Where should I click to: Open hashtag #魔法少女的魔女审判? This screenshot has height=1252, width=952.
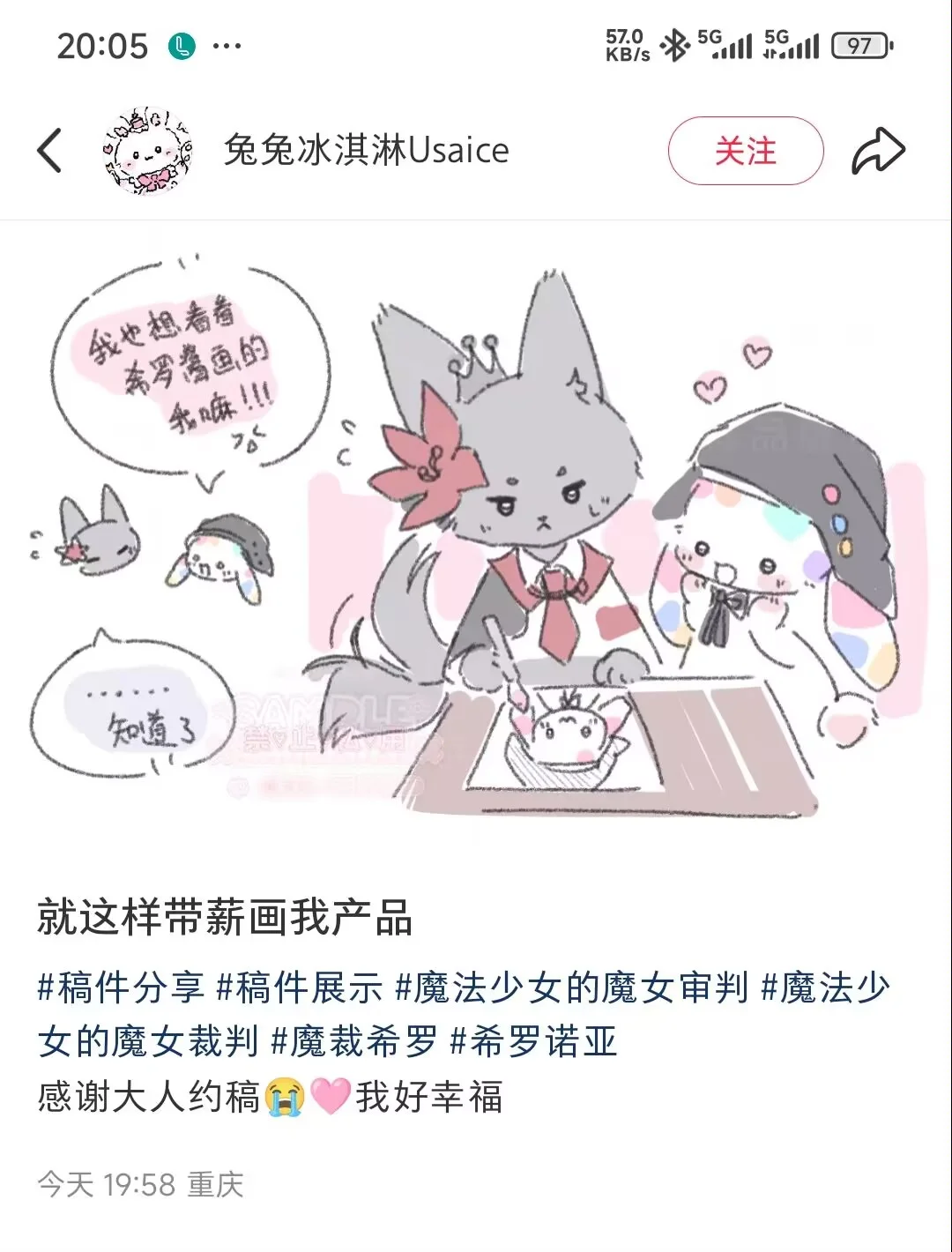pyautogui.click(x=571, y=987)
